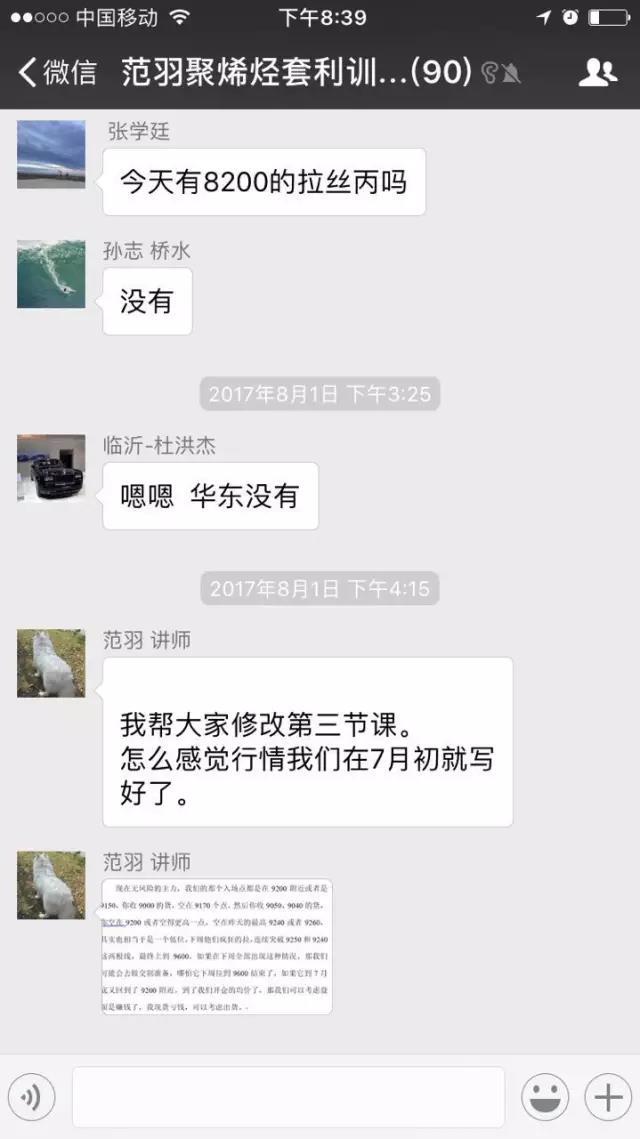Open the plus attachment menu
640x1139 pixels.
[608, 1098]
